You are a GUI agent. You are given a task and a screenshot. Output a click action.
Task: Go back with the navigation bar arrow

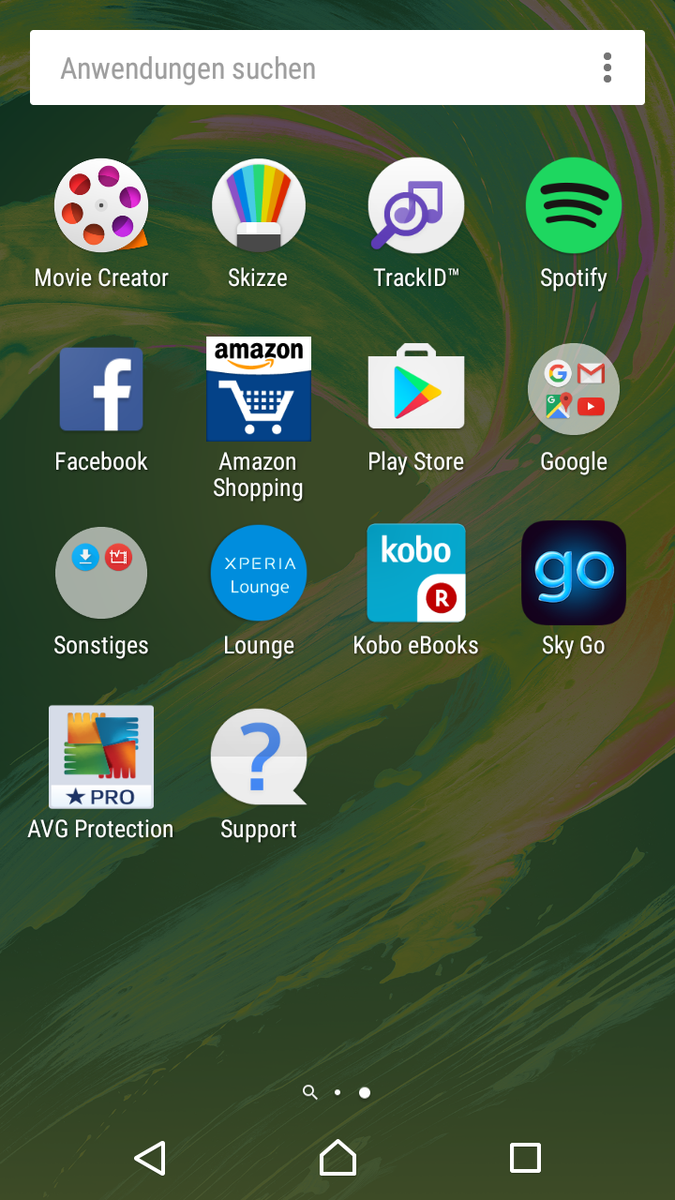(x=150, y=1158)
